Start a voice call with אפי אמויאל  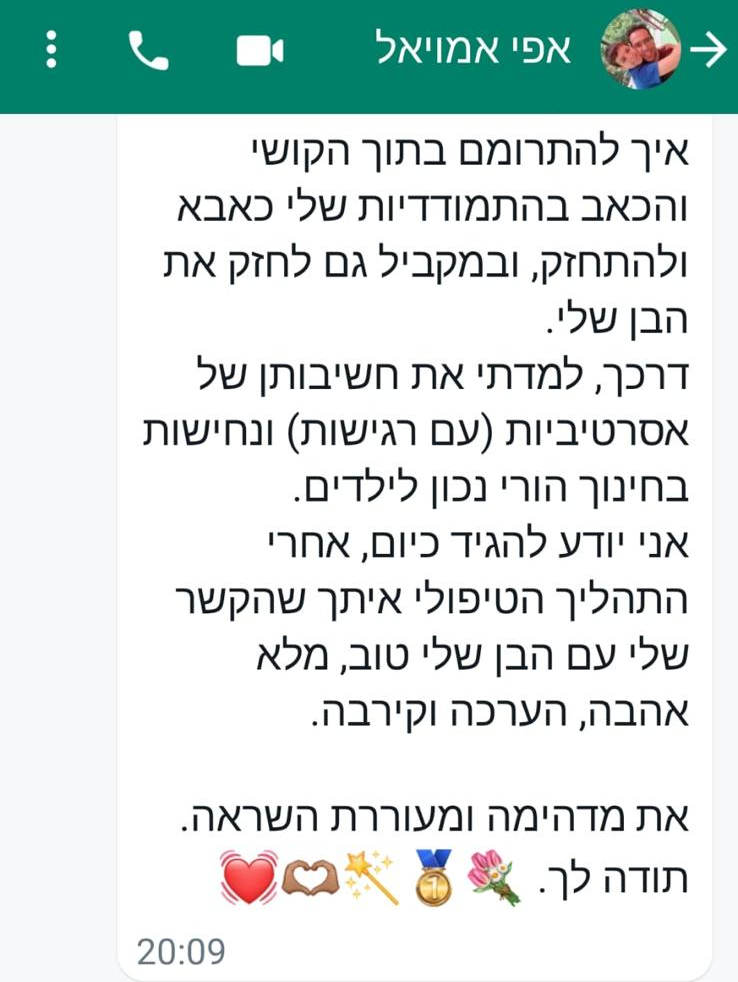click(x=148, y=50)
